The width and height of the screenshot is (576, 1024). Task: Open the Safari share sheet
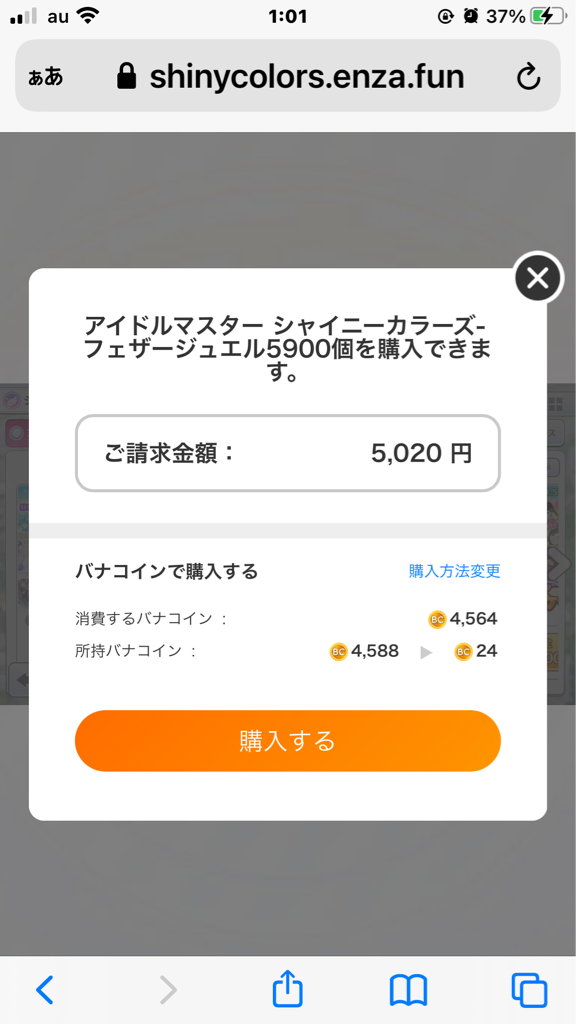pos(287,989)
